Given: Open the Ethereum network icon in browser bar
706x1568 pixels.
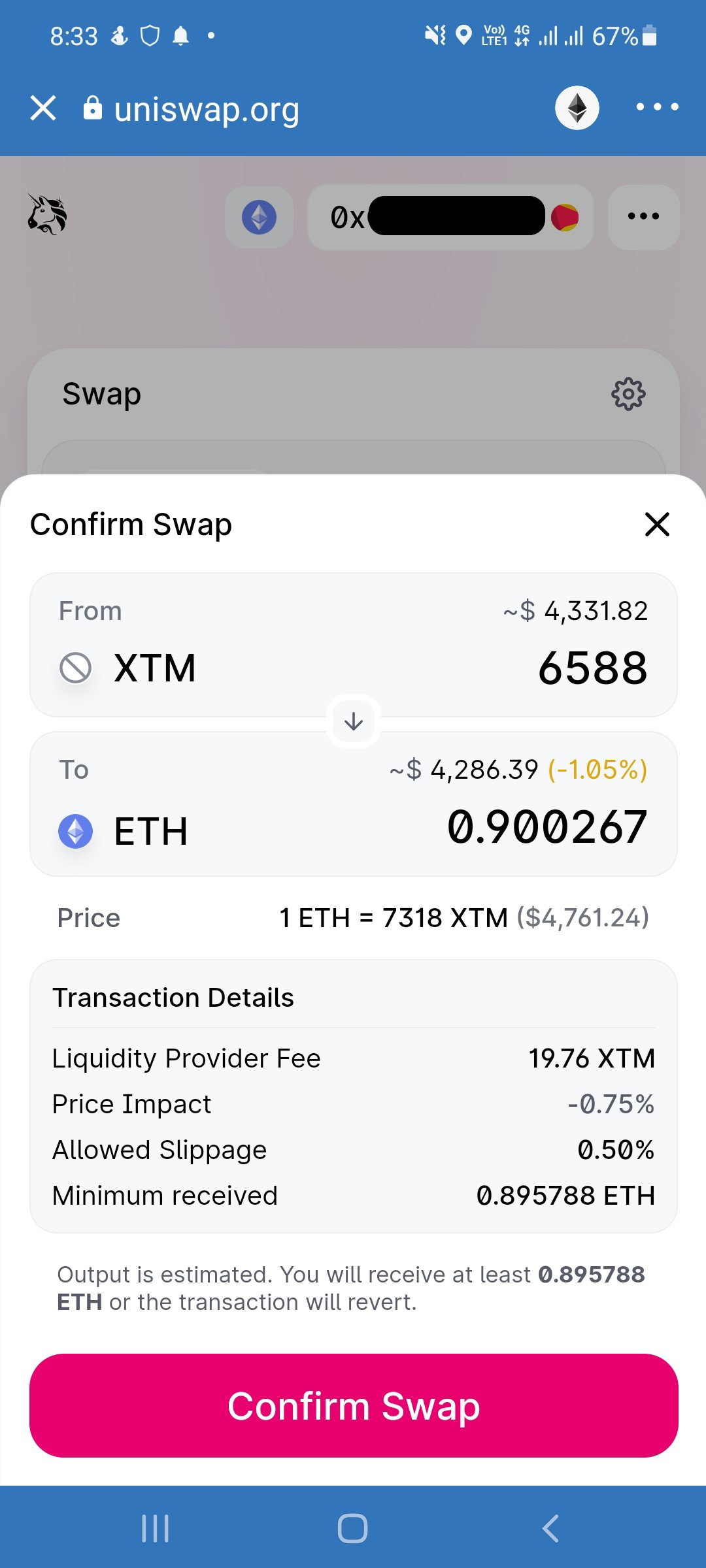Looking at the screenshot, I should pyautogui.click(x=577, y=108).
